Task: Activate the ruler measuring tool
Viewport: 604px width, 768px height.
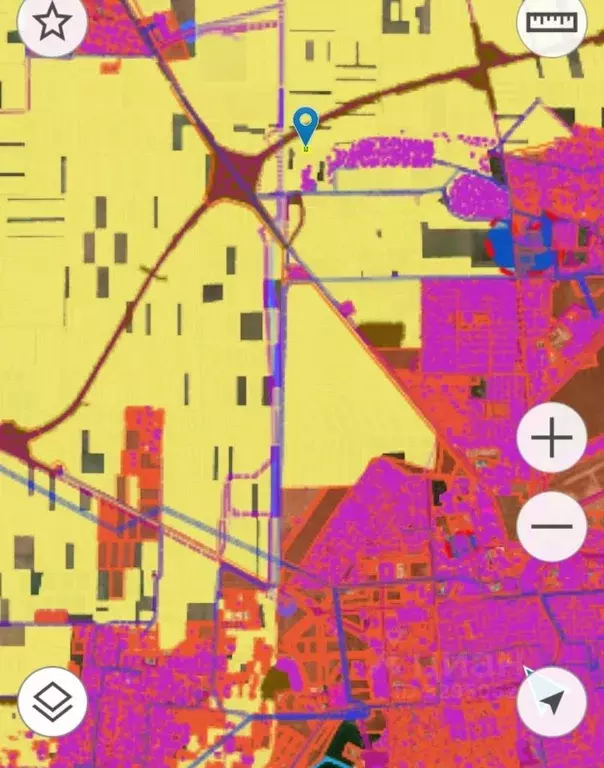Action: tap(551, 22)
